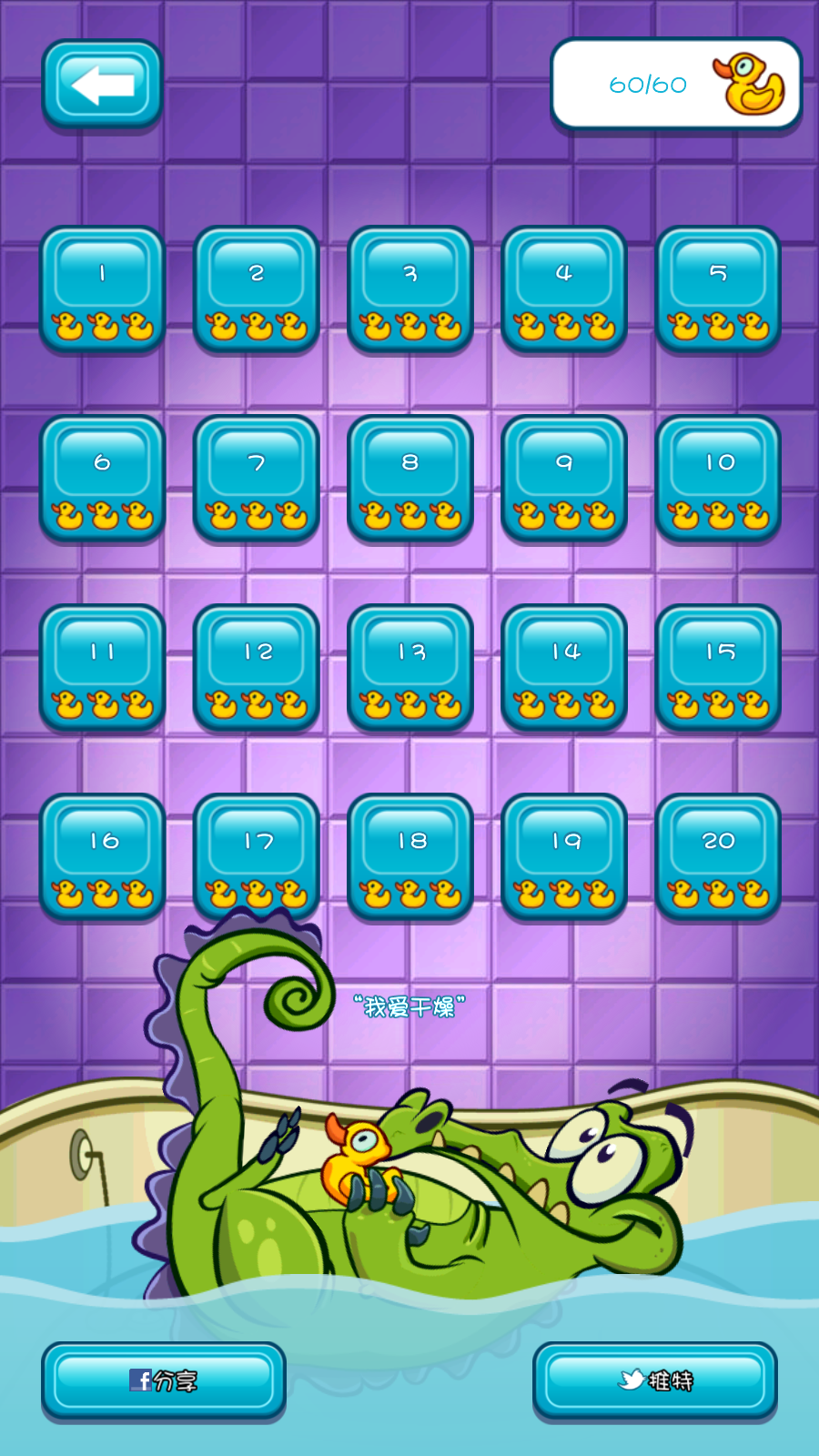Go back using the arrow button

[x=102, y=85]
